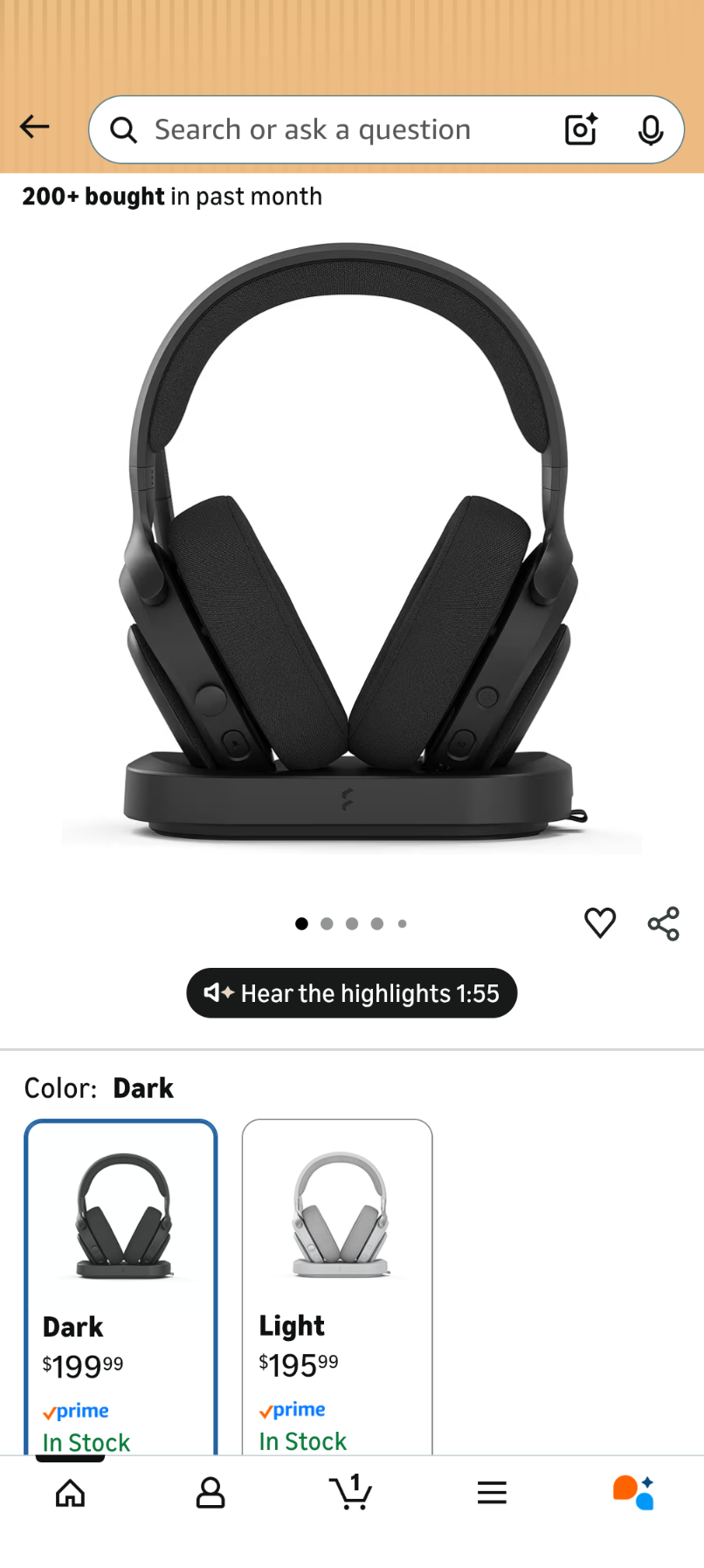Open the Rufus AI assistant tab
Viewport: 704px width, 1568px height.
click(x=633, y=1492)
